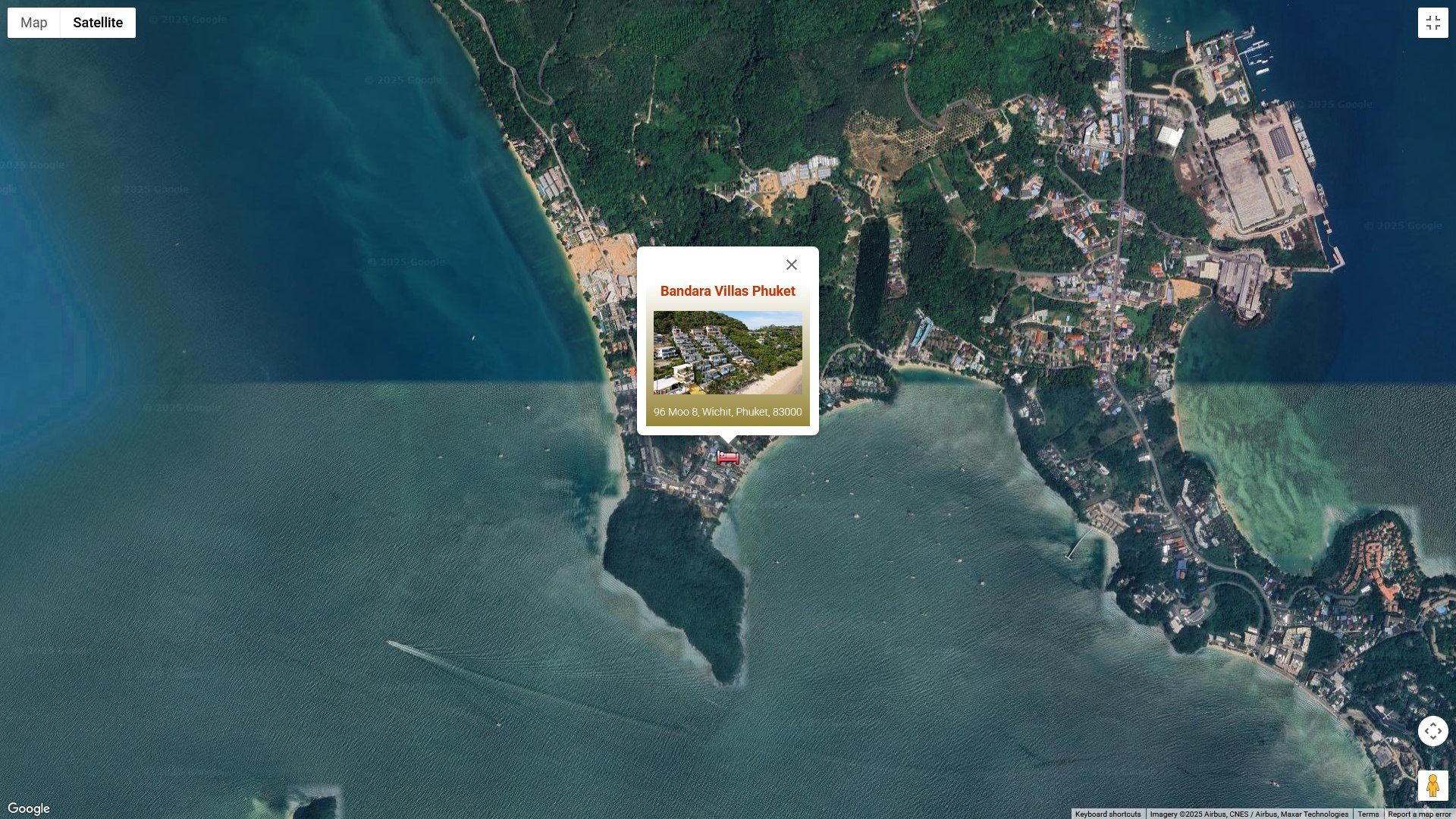Open Keyboard shortcuts

pyautogui.click(x=1107, y=814)
